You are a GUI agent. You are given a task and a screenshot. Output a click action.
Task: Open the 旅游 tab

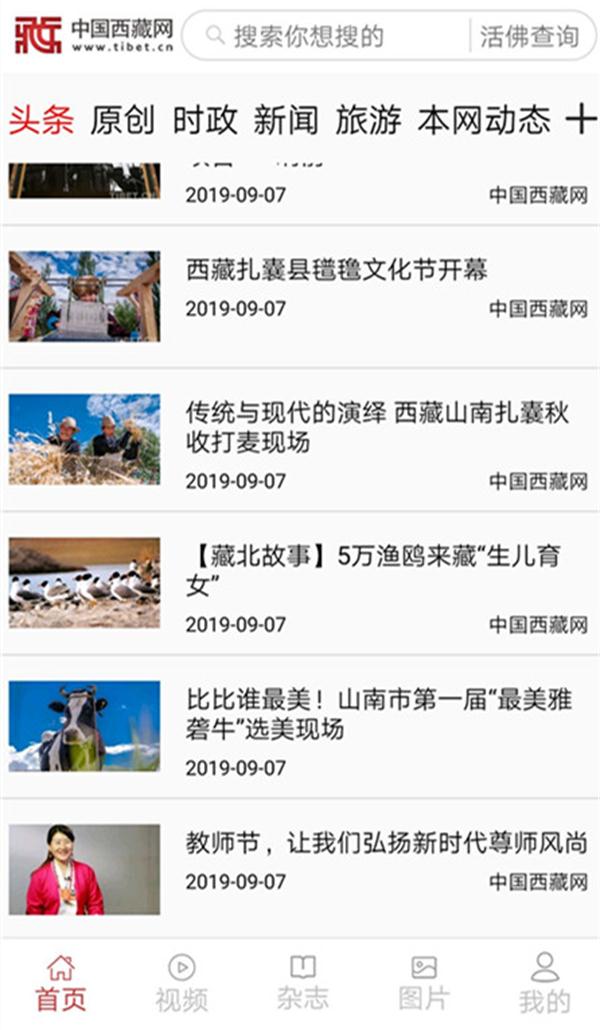tap(368, 120)
